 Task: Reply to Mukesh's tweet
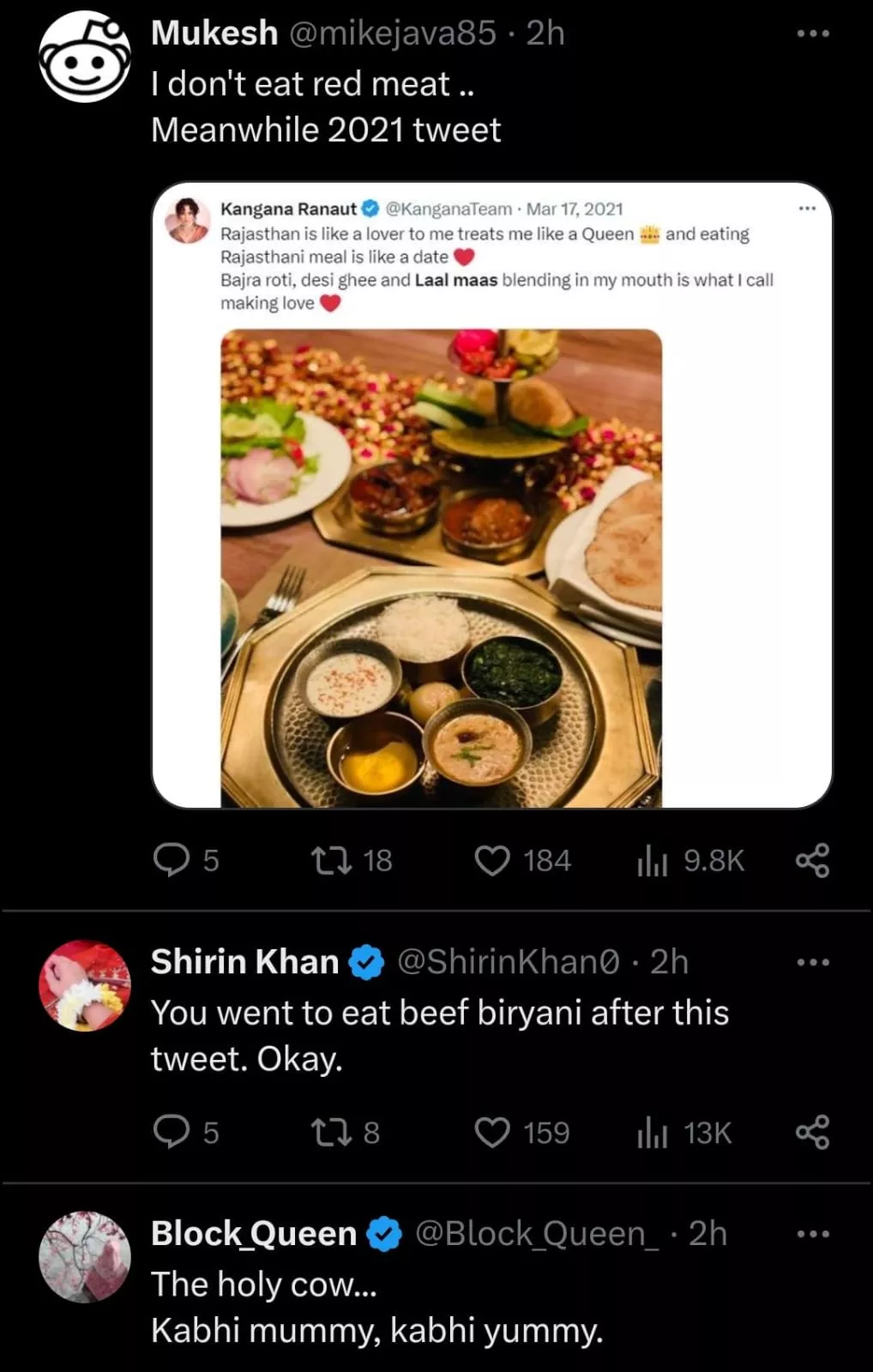(172, 860)
